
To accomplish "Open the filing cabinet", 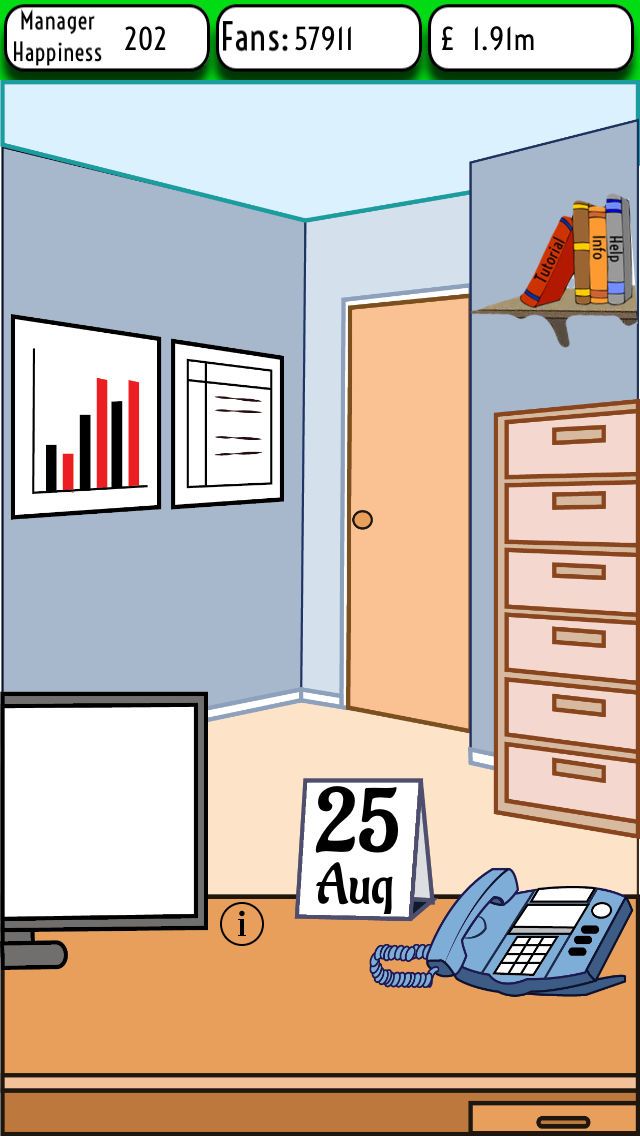I will (568, 610).
